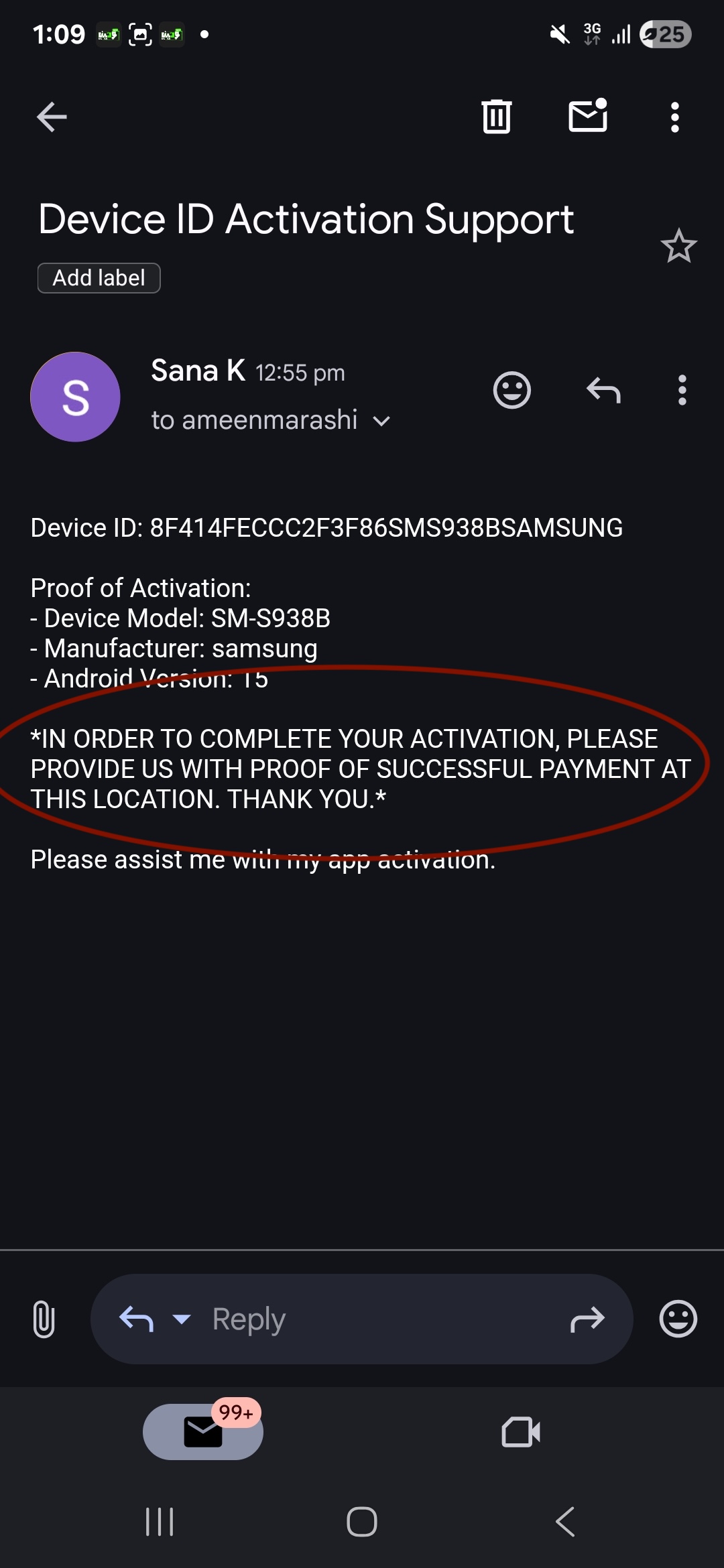
Task: Forward the message via the forward arrow
Action: pos(588,1317)
